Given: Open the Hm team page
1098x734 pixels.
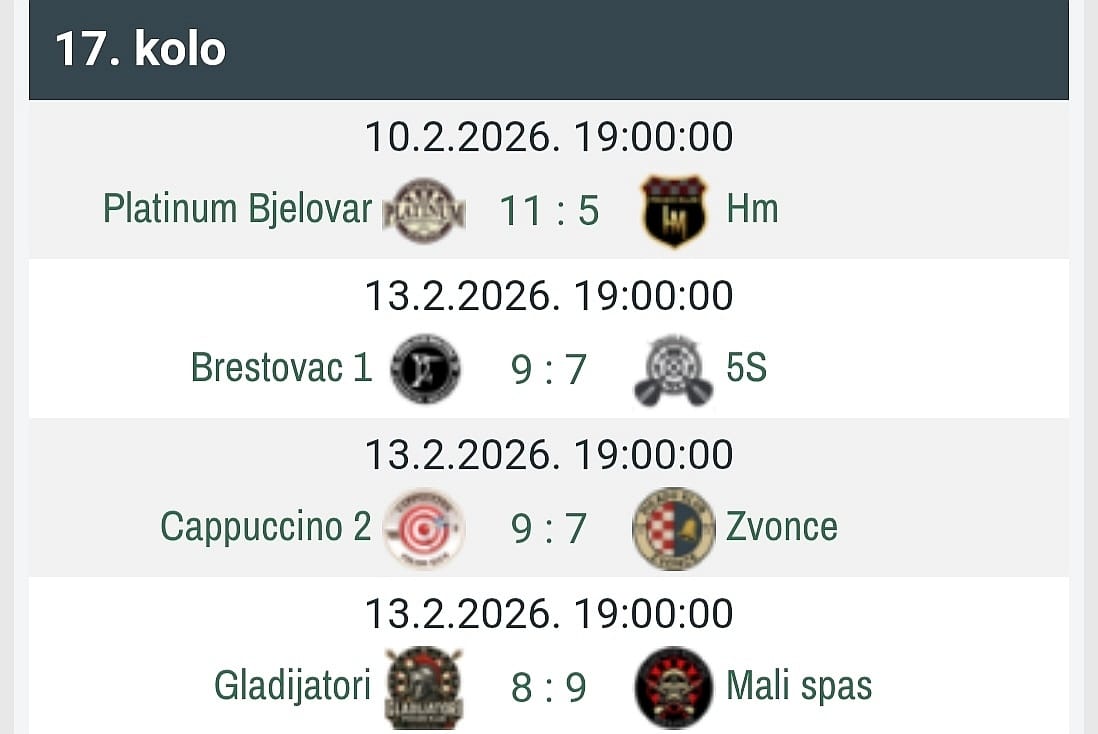Looking at the screenshot, I should [x=752, y=209].
